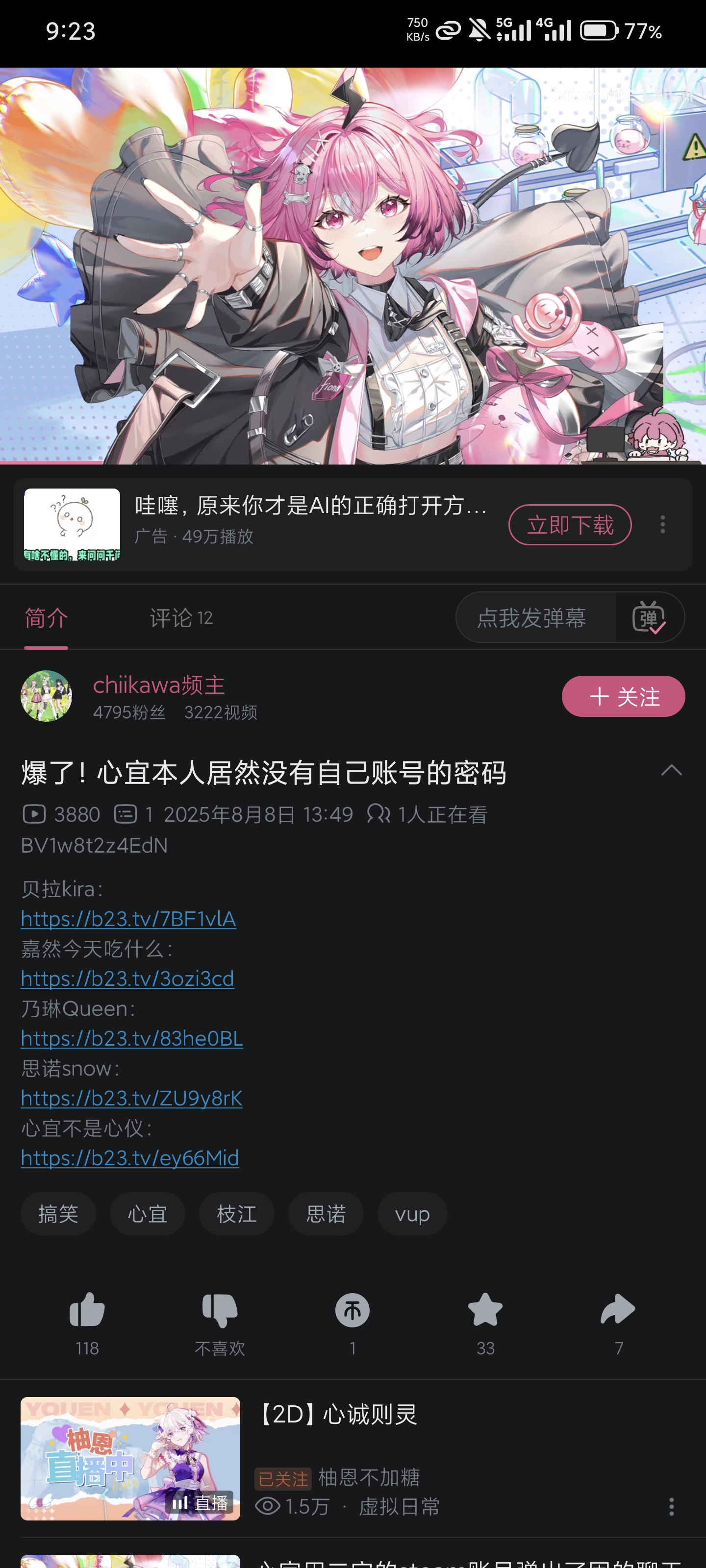Tap the 立即下载 ad download button
This screenshot has width=706, height=1568.
[570, 525]
